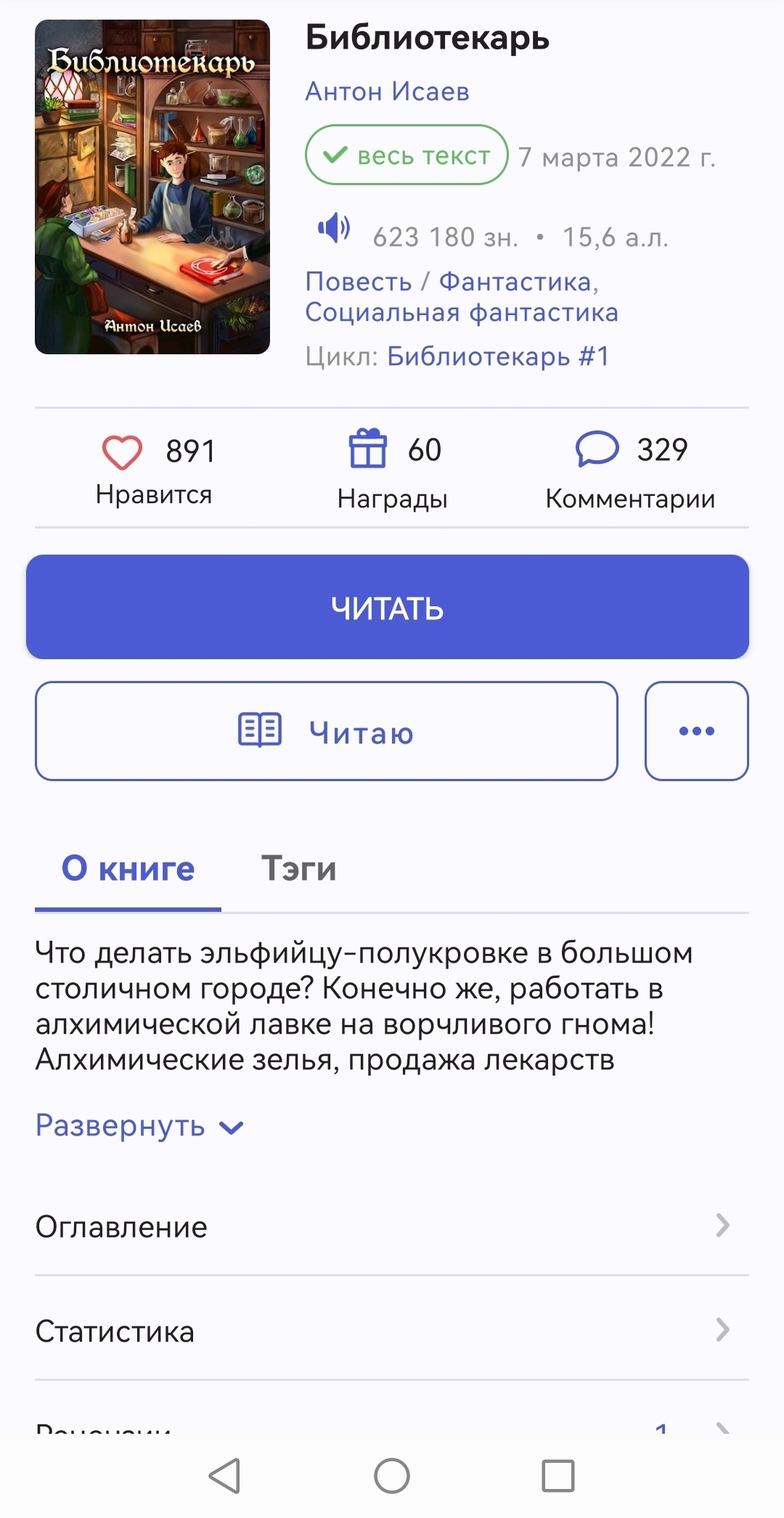Open the Социальная фантастика genre

[x=462, y=313]
